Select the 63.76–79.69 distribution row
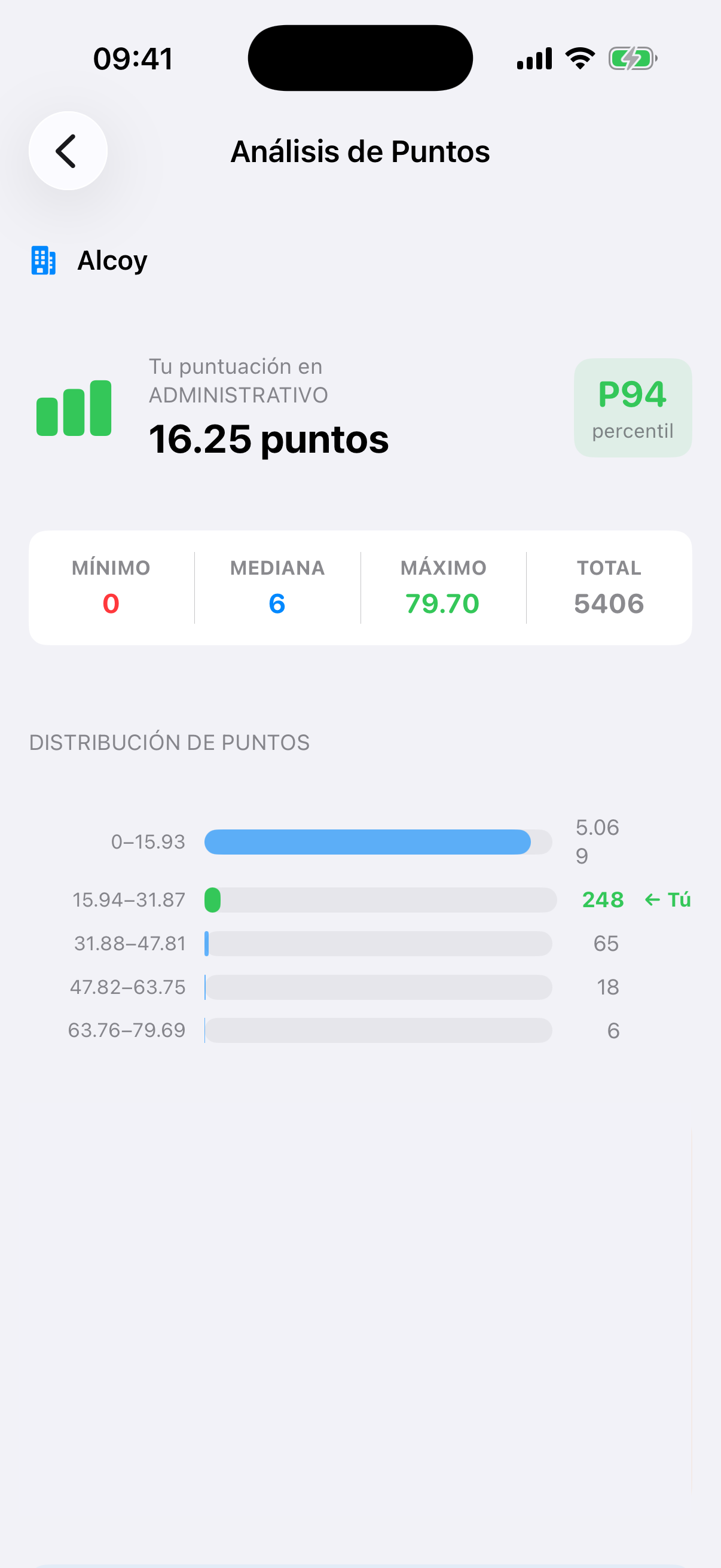This screenshot has width=721, height=1568. coord(377,1030)
